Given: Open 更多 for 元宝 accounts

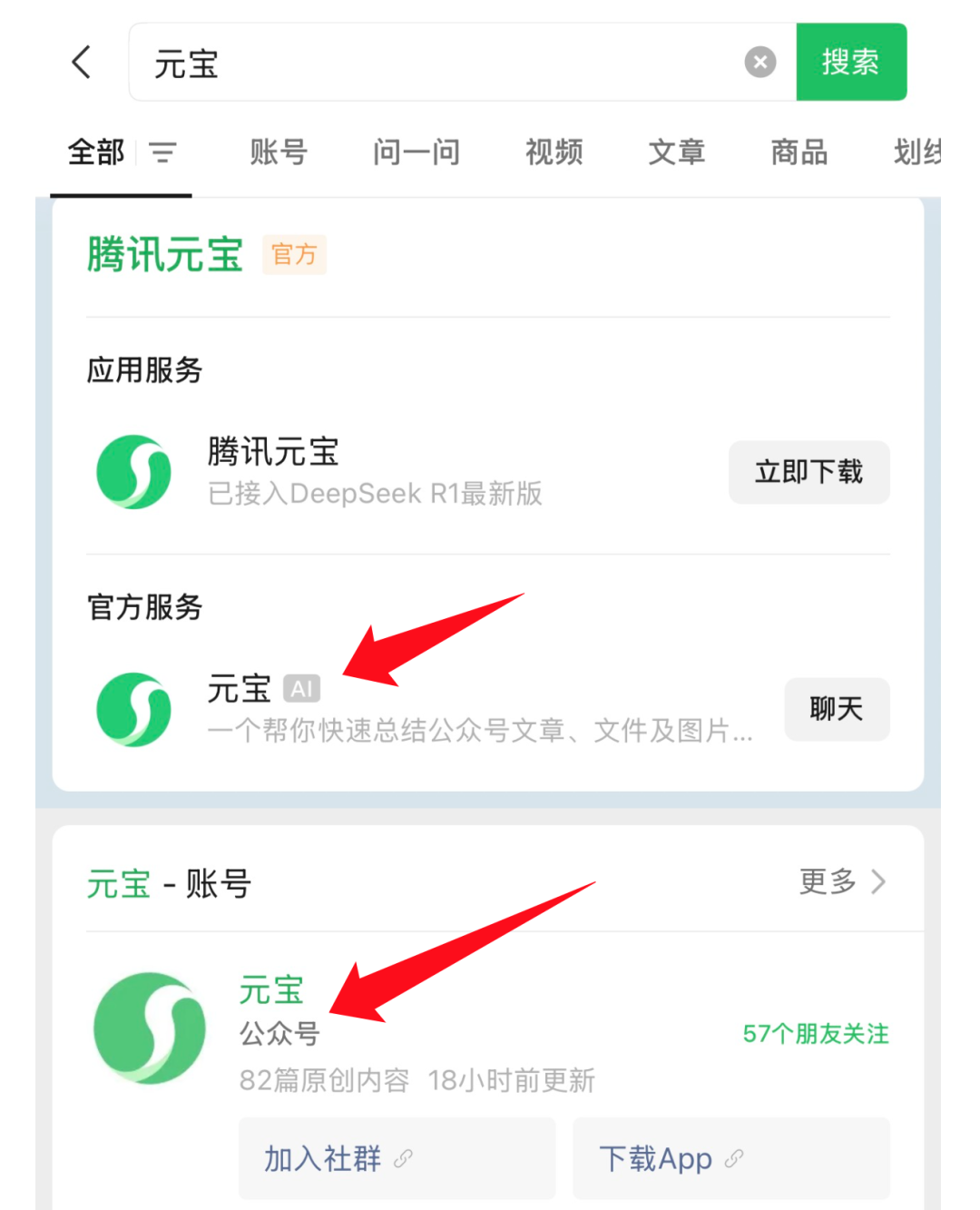Looking at the screenshot, I should 842,881.
